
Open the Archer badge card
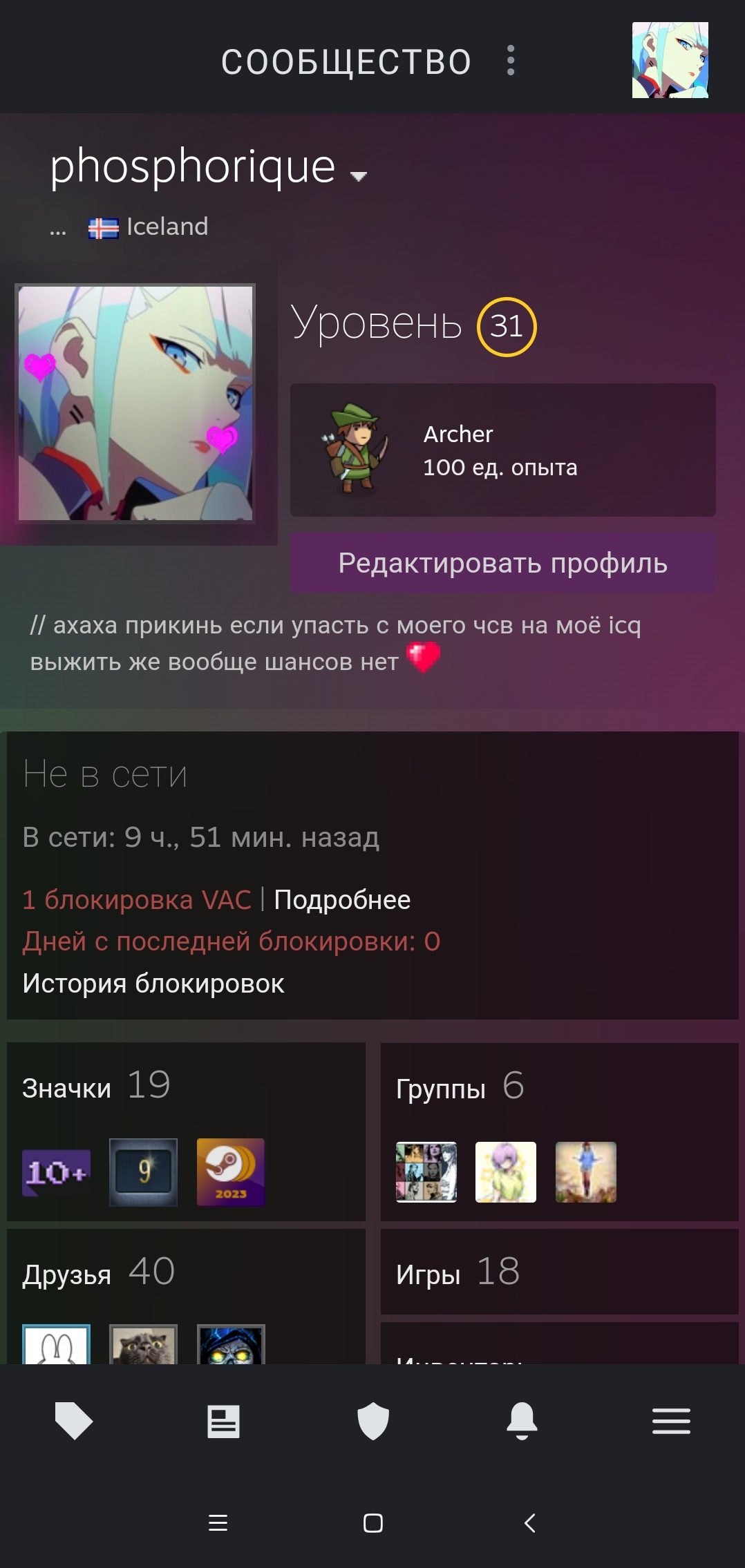point(502,450)
